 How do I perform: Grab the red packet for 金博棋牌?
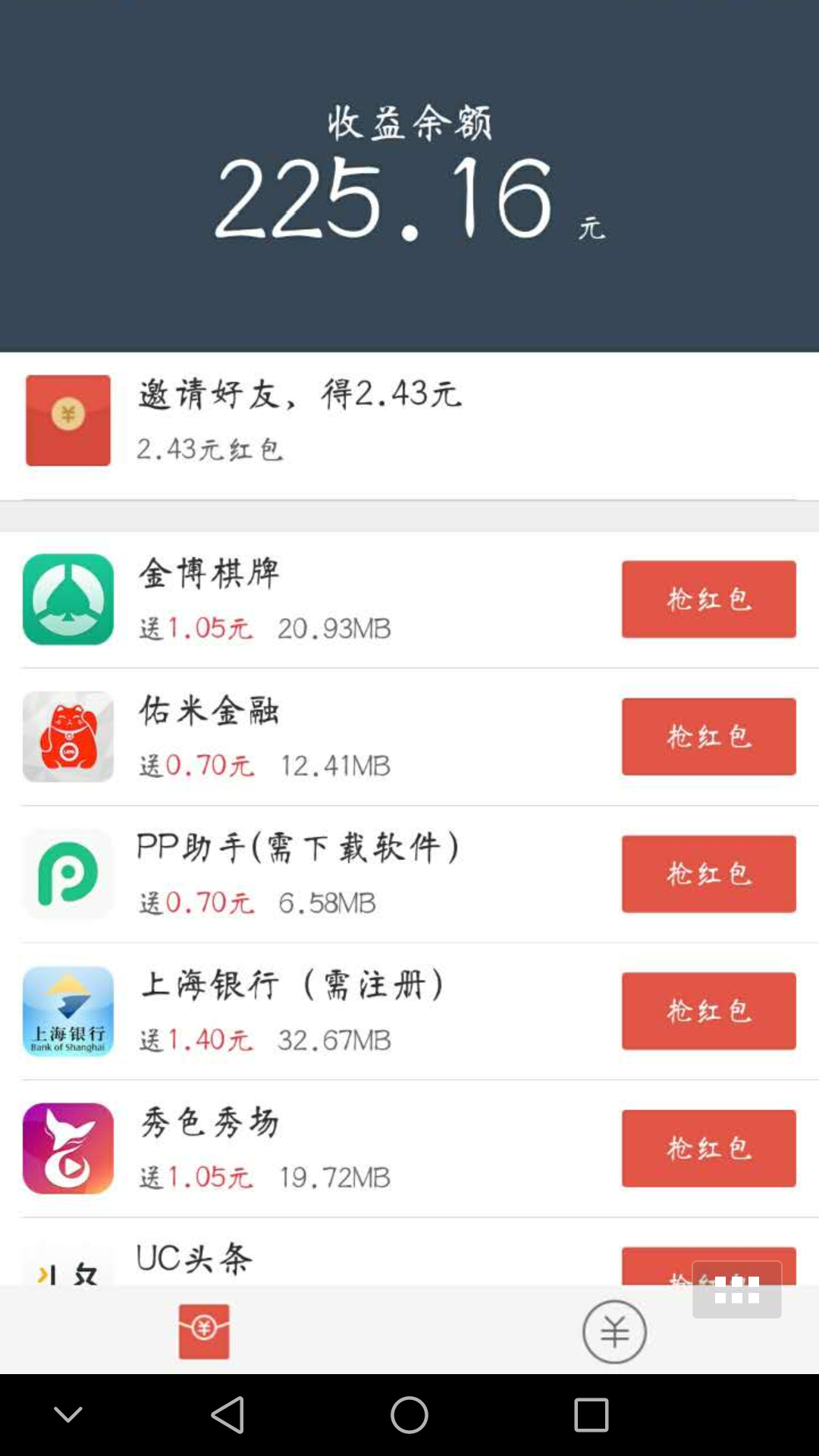[x=708, y=599]
